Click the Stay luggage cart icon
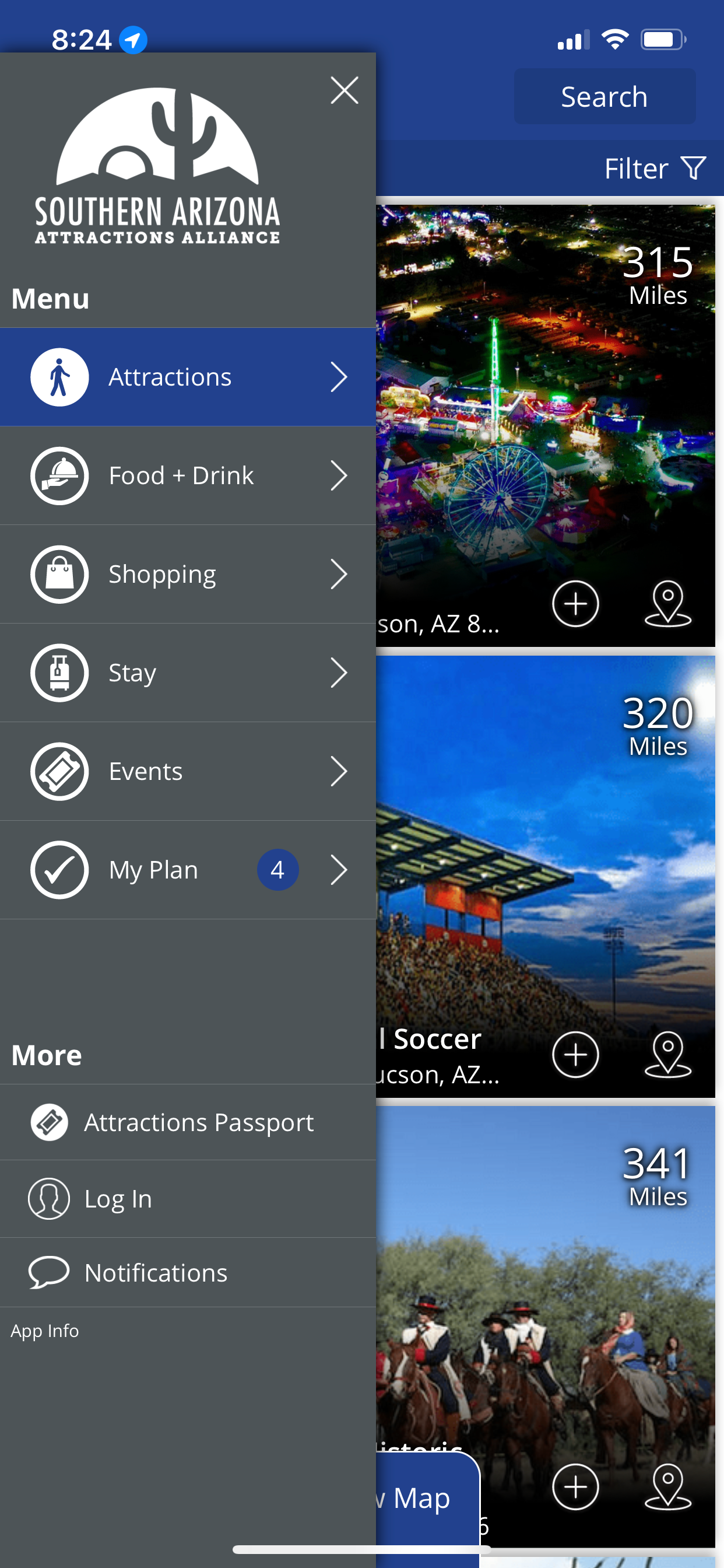724x1568 pixels. 58,673
